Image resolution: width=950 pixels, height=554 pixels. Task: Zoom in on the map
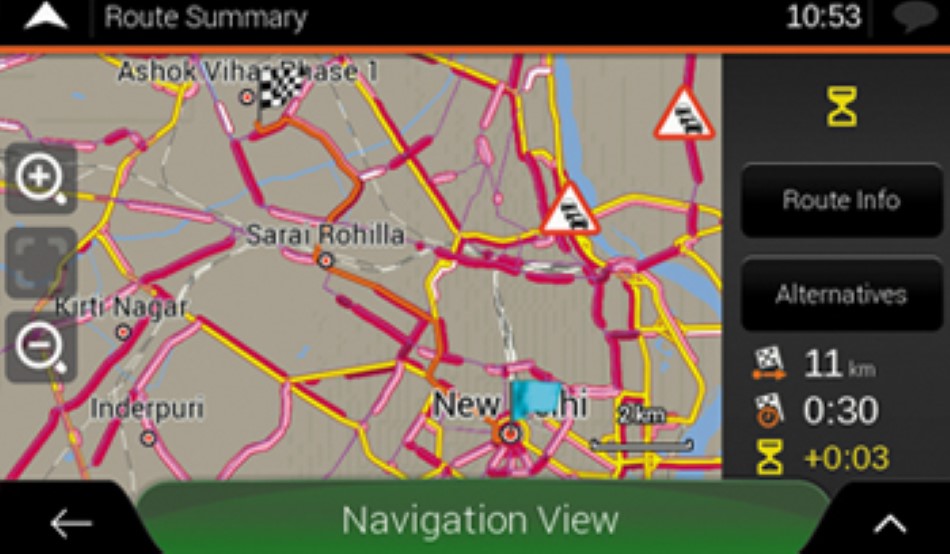pos(41,179)
